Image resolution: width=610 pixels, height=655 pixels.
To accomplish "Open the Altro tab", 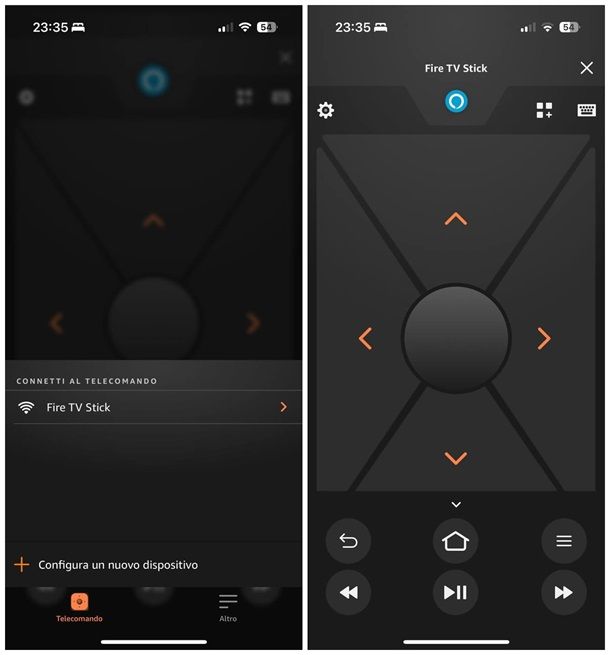I will click(x=228, y=606).
